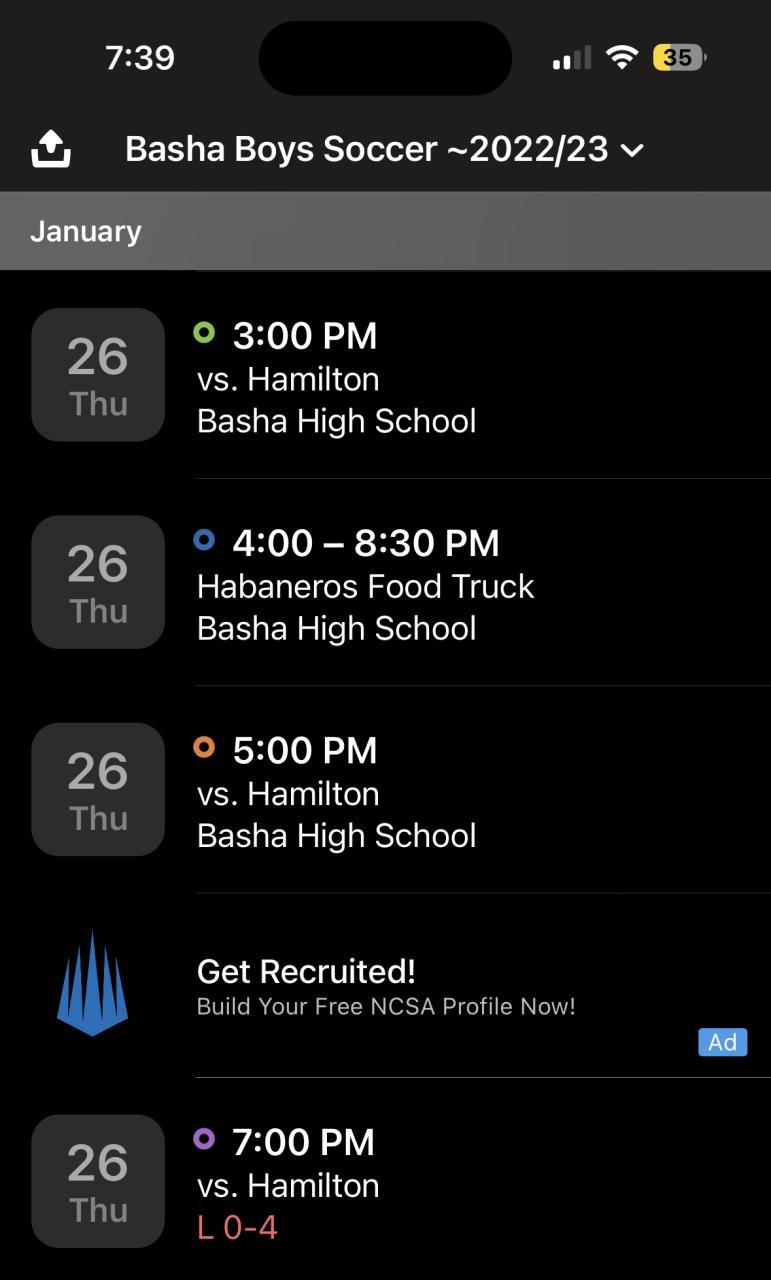This screenshot has width=771, height=1280.
Task: Tap the share/export icon
Action: [51, 150]
